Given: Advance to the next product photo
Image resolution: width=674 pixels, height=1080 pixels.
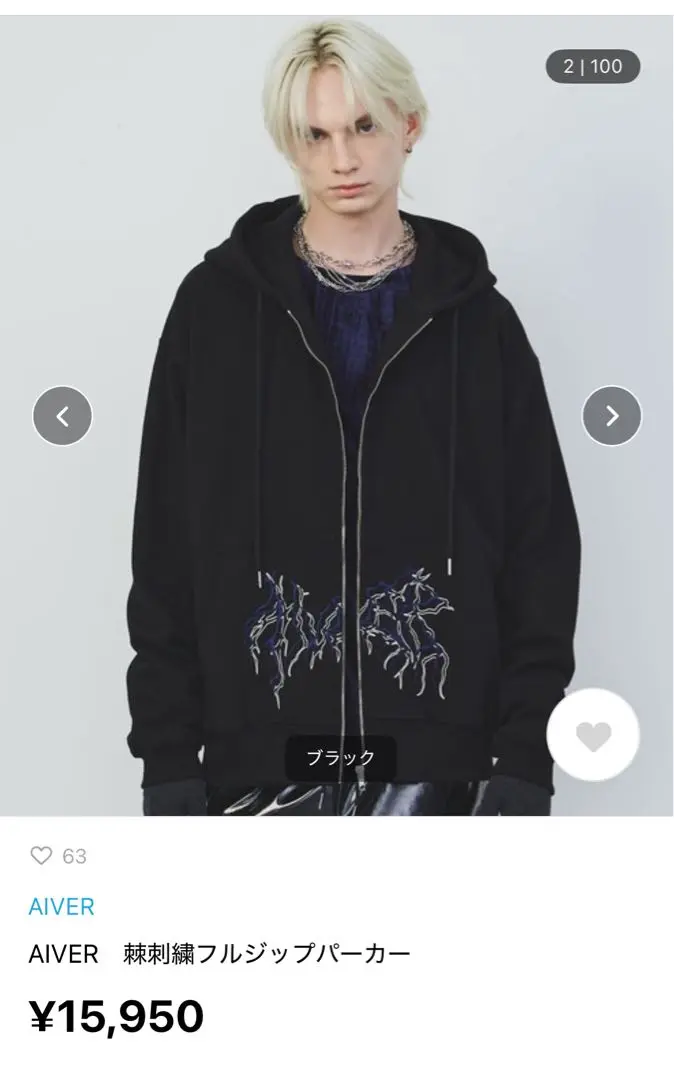Looking at the screenshot, I should click(611, 416).
